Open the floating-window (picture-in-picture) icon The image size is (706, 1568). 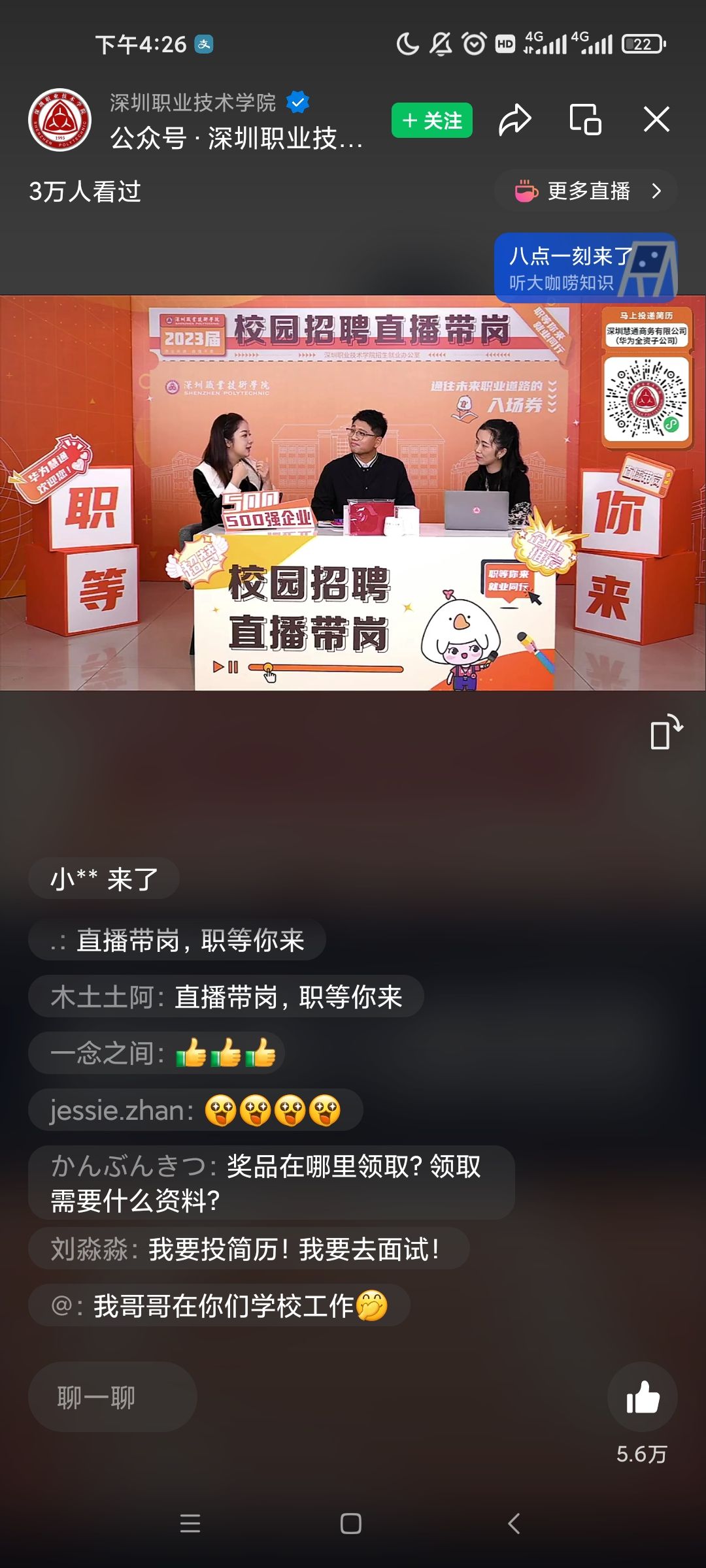coord(585,120)
